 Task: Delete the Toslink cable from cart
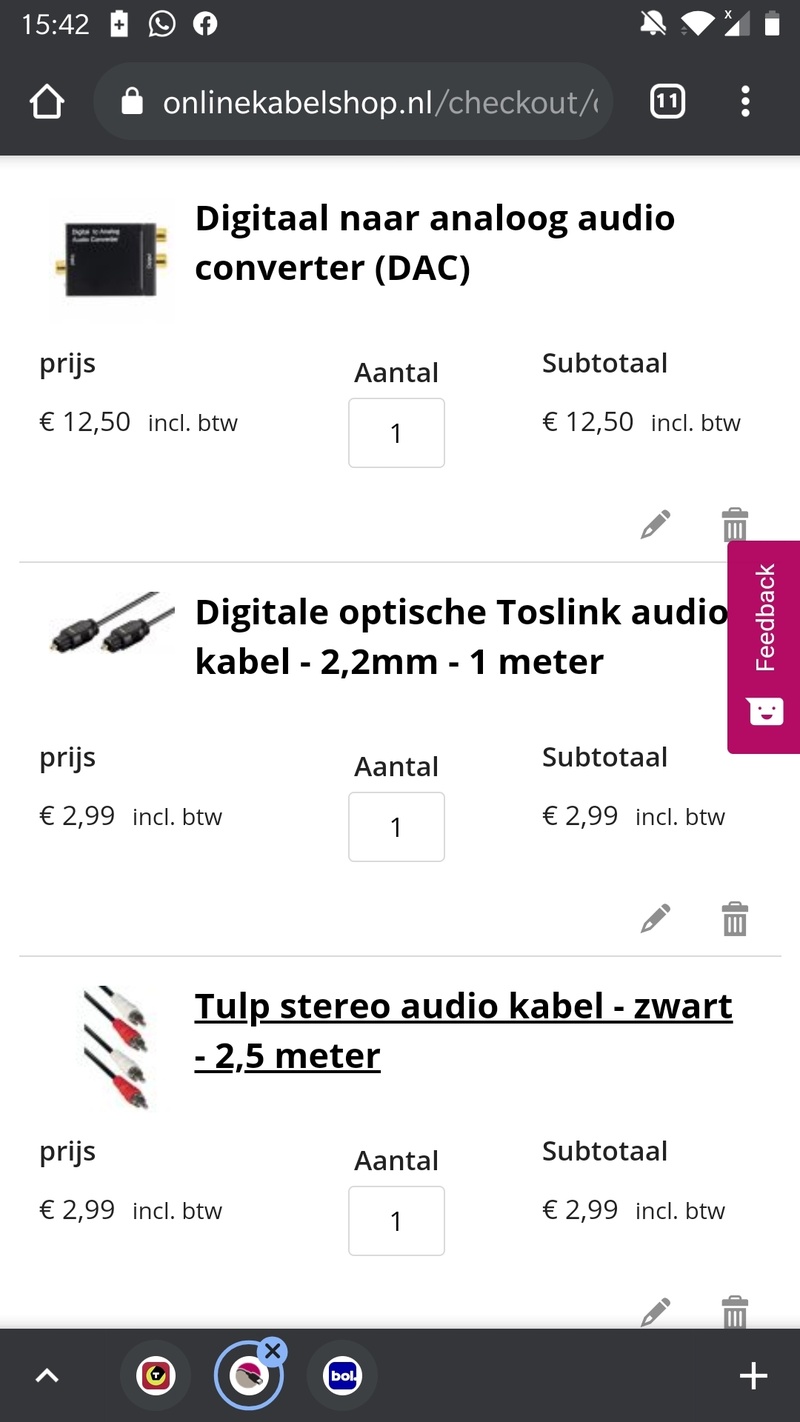pos(735,918)
